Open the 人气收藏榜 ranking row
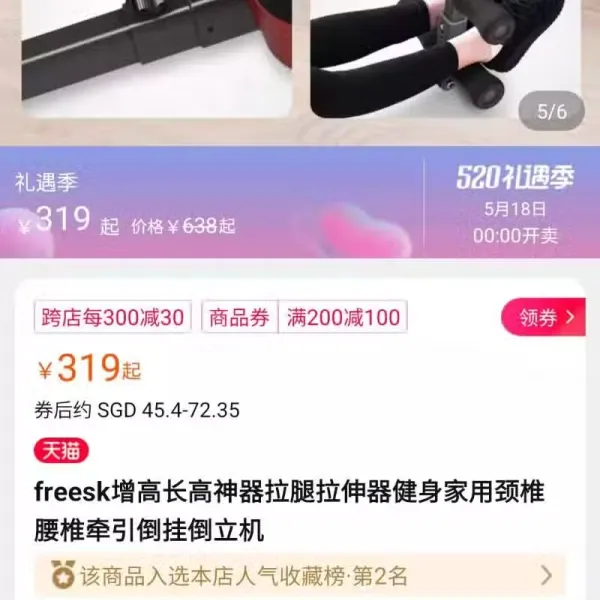Screen dimensions: 600x600 click(x=300, y=576)
